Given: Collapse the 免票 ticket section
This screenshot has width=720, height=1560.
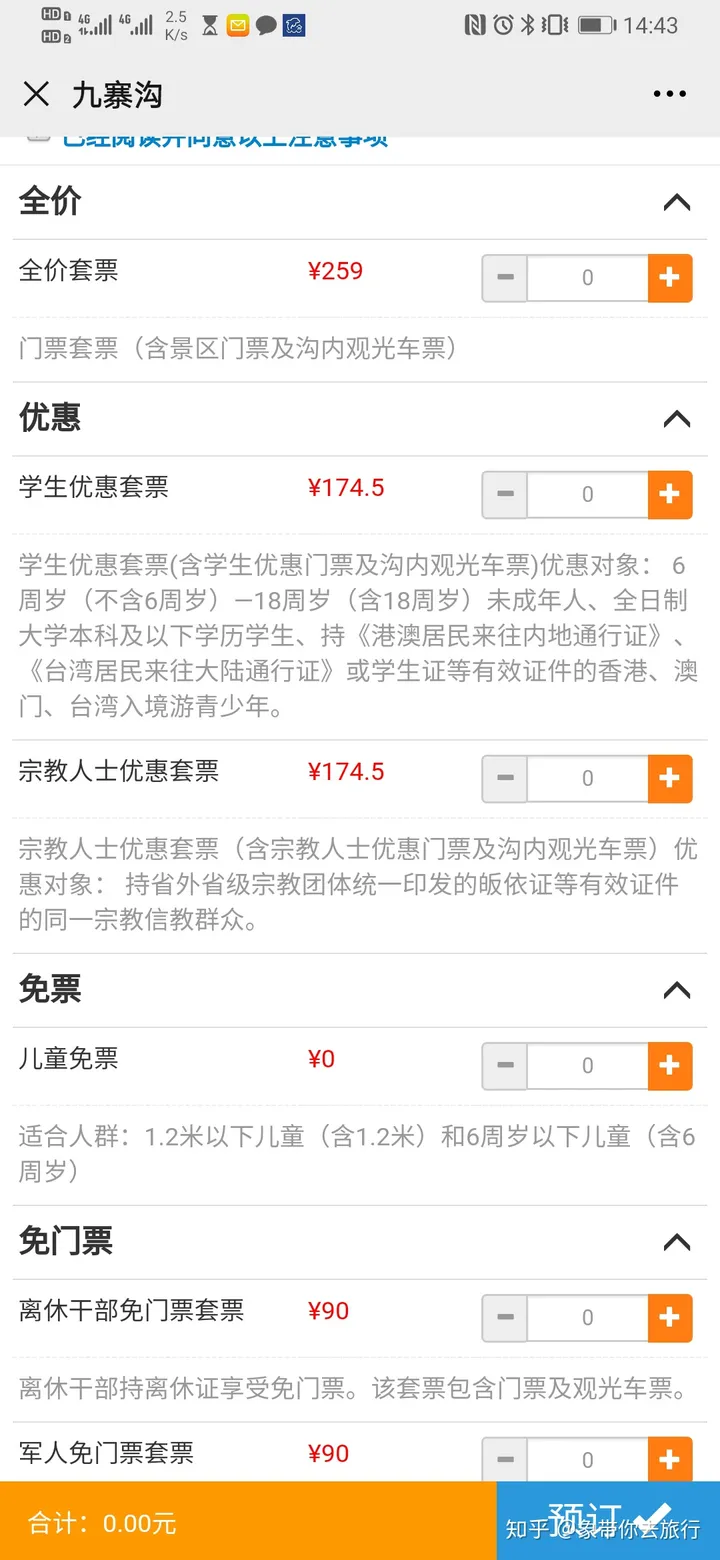Looking at the screenshot, I should coord(677,990).
